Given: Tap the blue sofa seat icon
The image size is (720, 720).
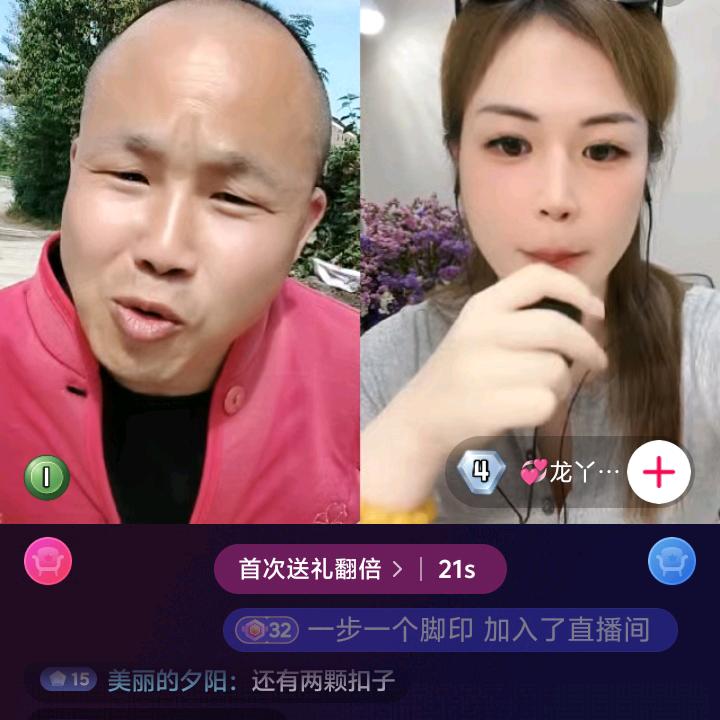Looking at the screenshot, I should 671,561.
